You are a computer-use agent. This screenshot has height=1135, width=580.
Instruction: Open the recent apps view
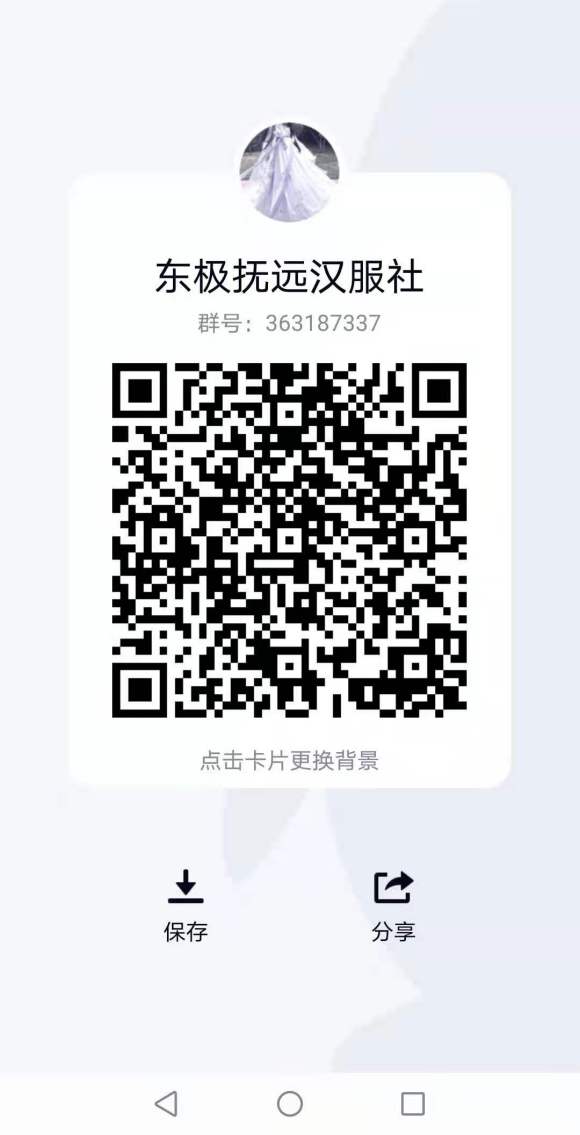pyautogui.click(x=413, y=1103)
